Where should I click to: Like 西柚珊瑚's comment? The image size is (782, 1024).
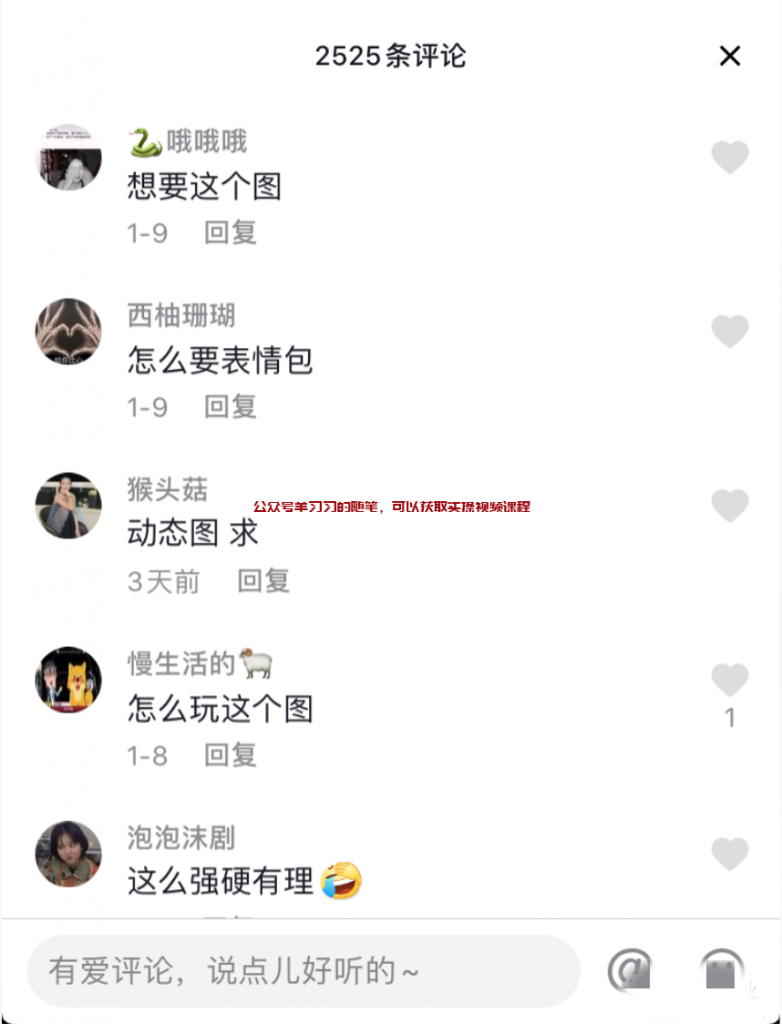click(729, 331)
